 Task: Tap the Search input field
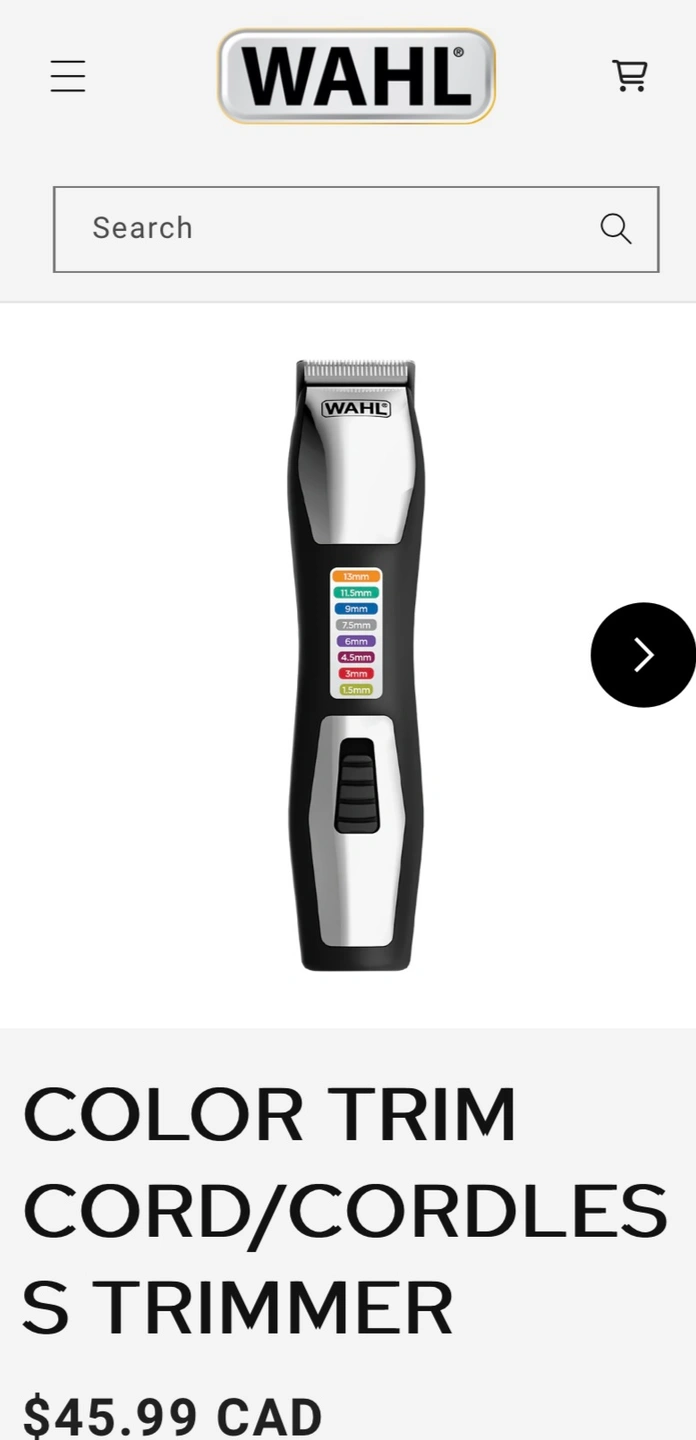pos(330,229)
